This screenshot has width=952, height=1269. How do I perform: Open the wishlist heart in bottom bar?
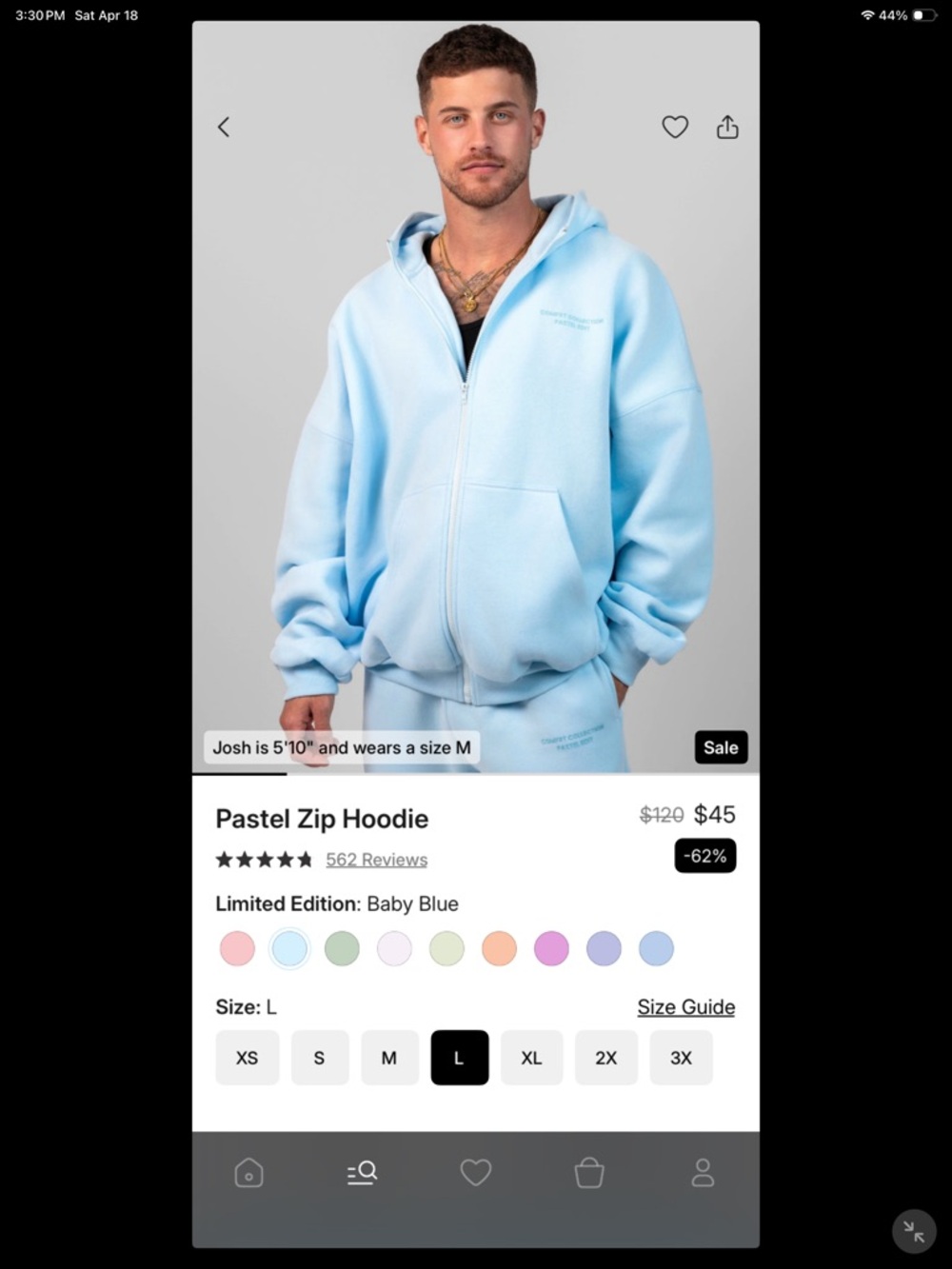pos(476,1173)
